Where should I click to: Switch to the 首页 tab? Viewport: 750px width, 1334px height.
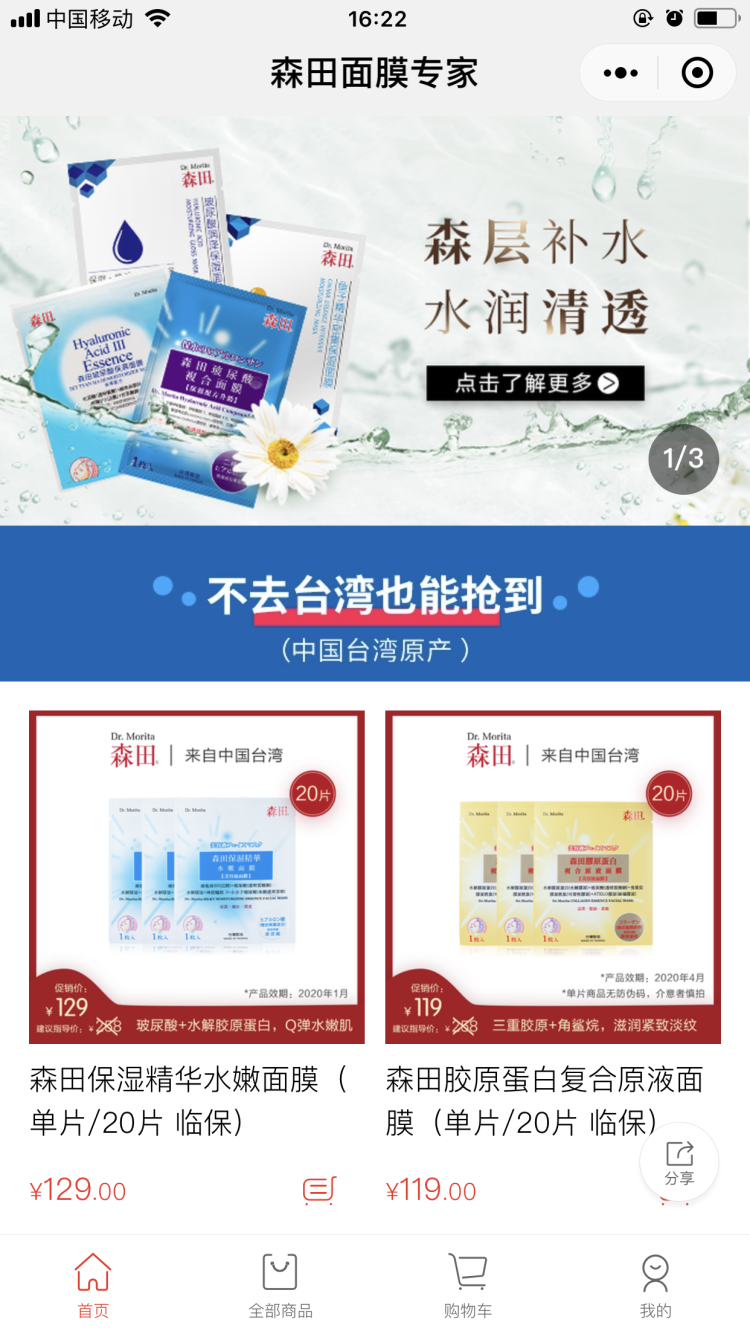[x=93, y=1285]
